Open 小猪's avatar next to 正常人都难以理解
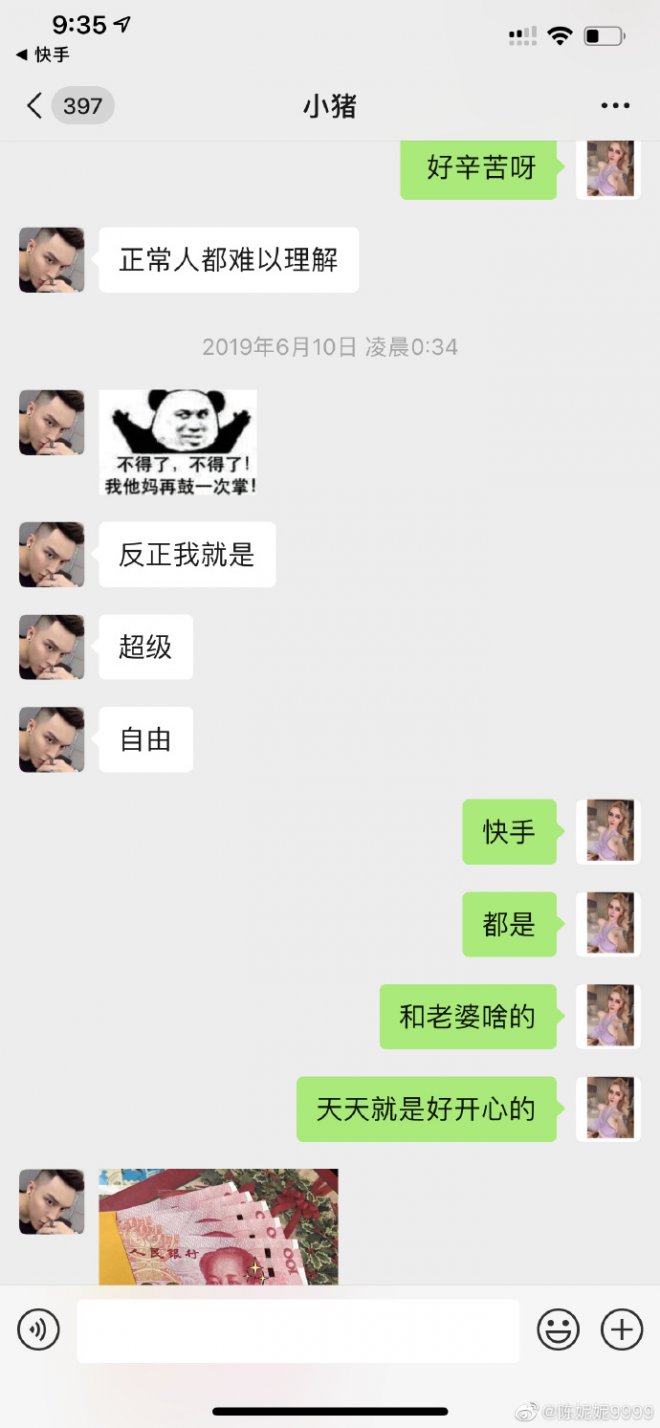 pos(51,260)
